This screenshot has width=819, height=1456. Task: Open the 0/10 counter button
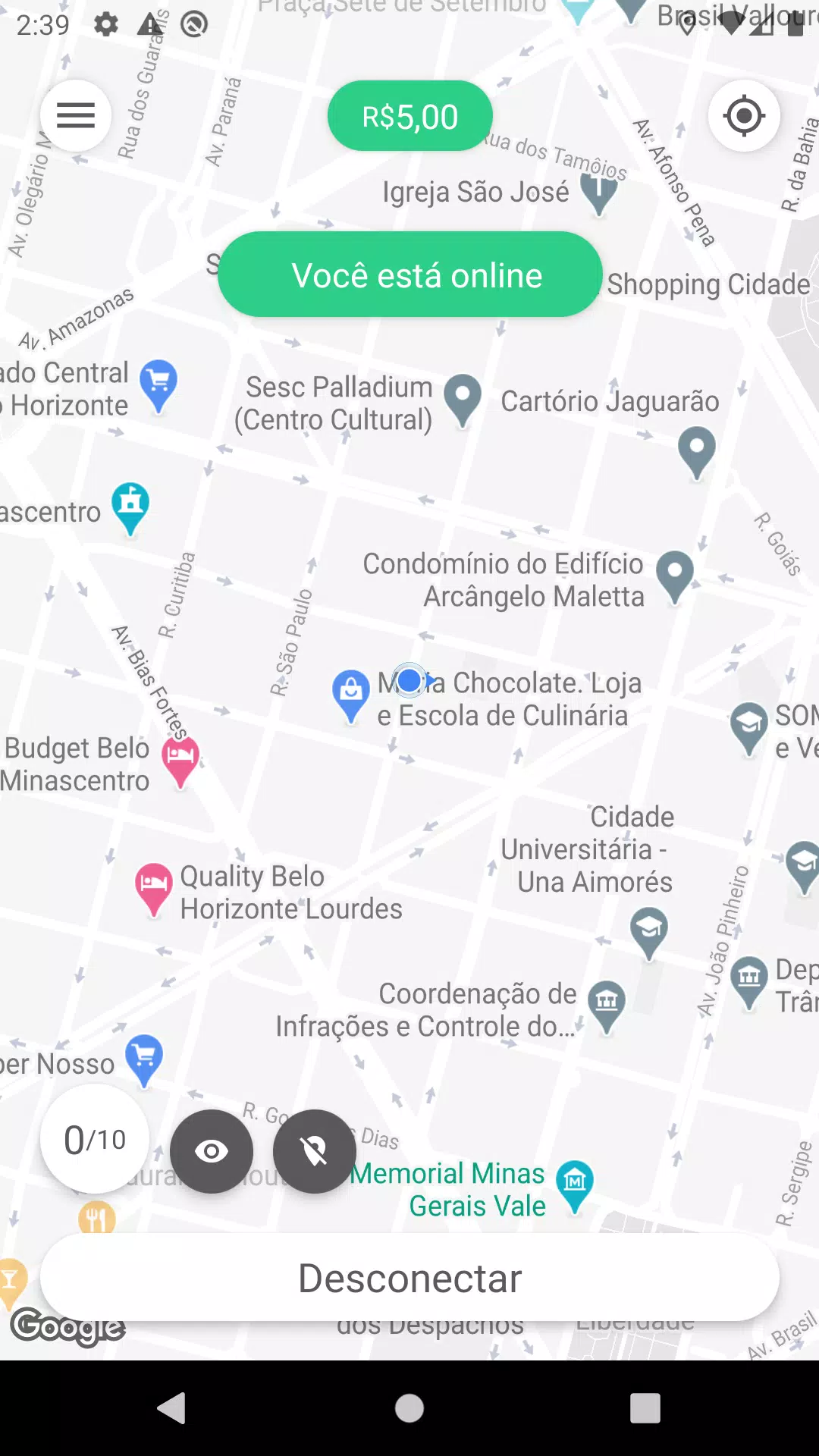pos(95,1139)
